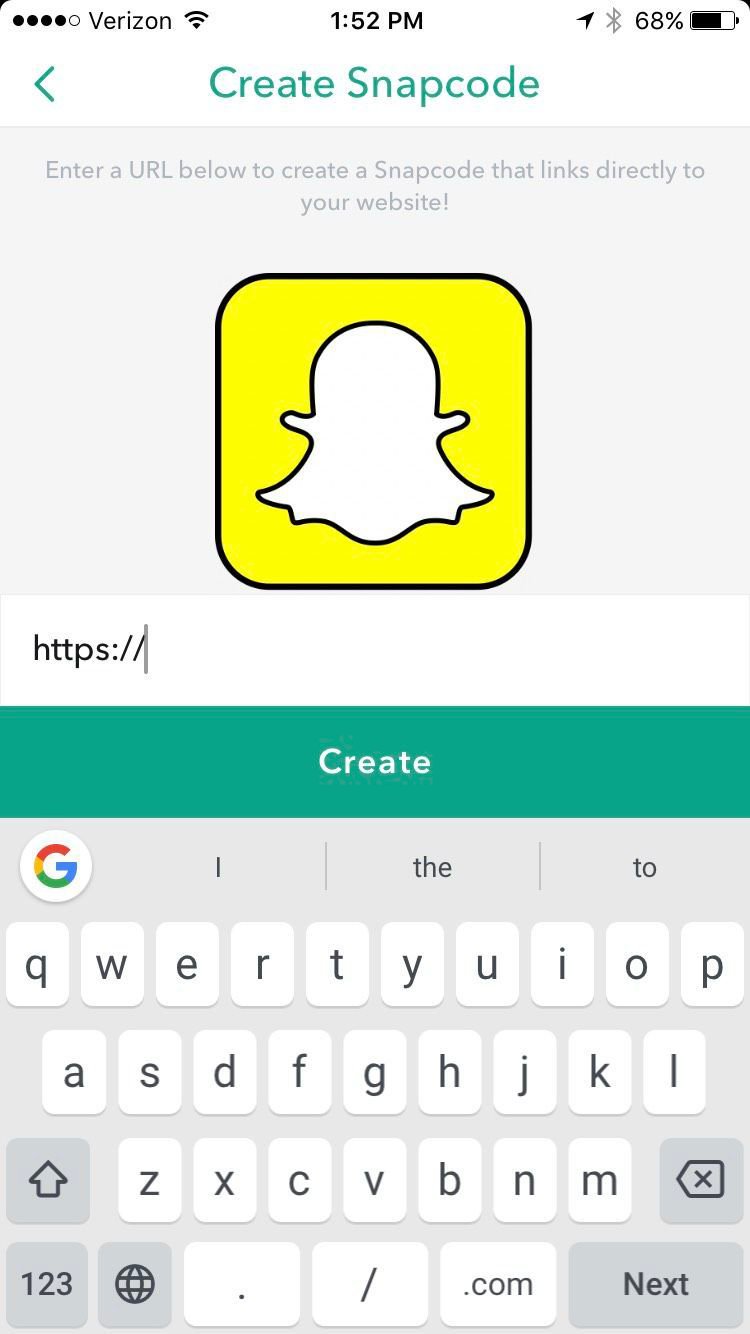
Task: Tap the .com shortcut key
Action: click(498, 1284)
